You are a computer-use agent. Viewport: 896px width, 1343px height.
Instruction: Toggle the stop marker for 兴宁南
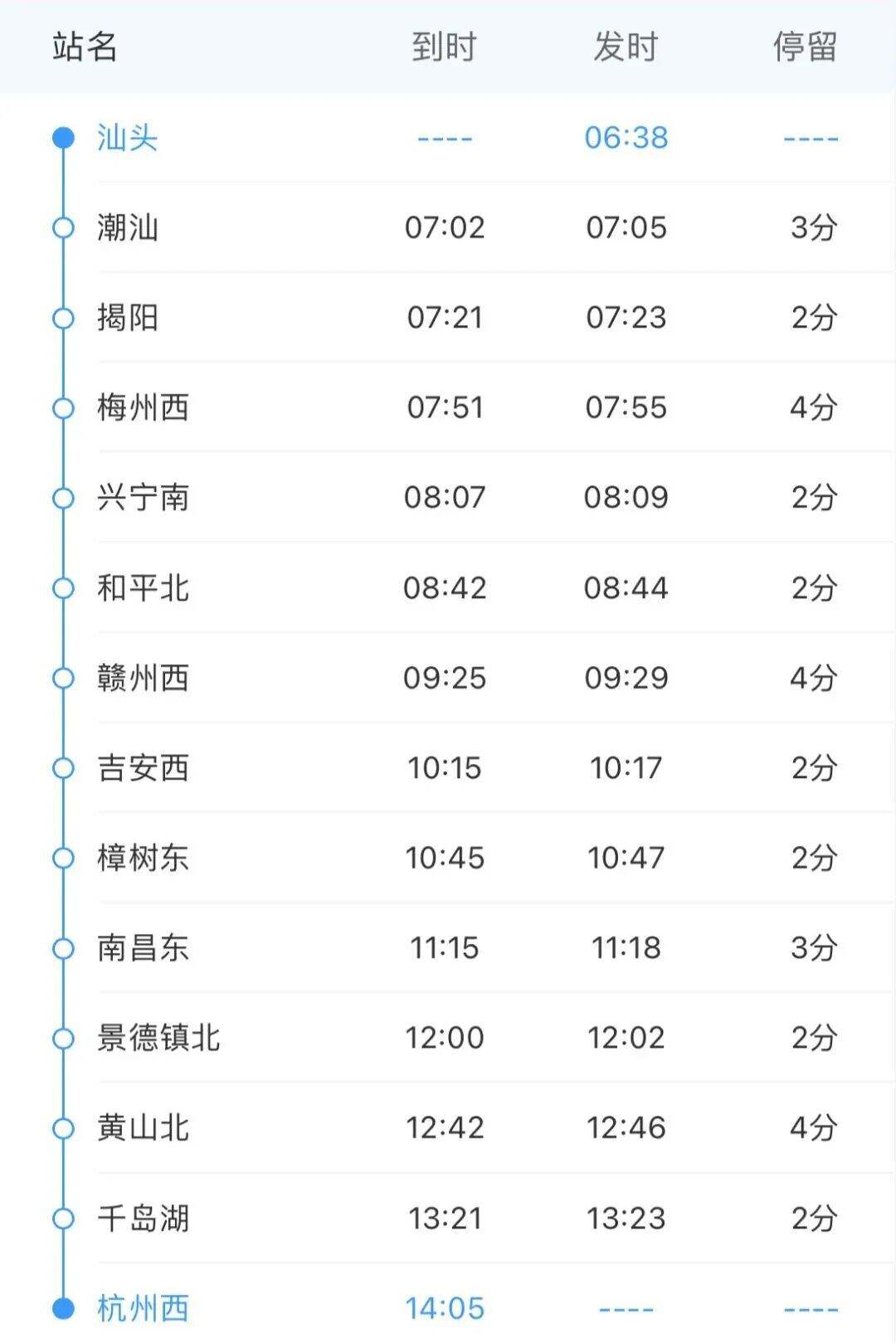pos(62,499)
